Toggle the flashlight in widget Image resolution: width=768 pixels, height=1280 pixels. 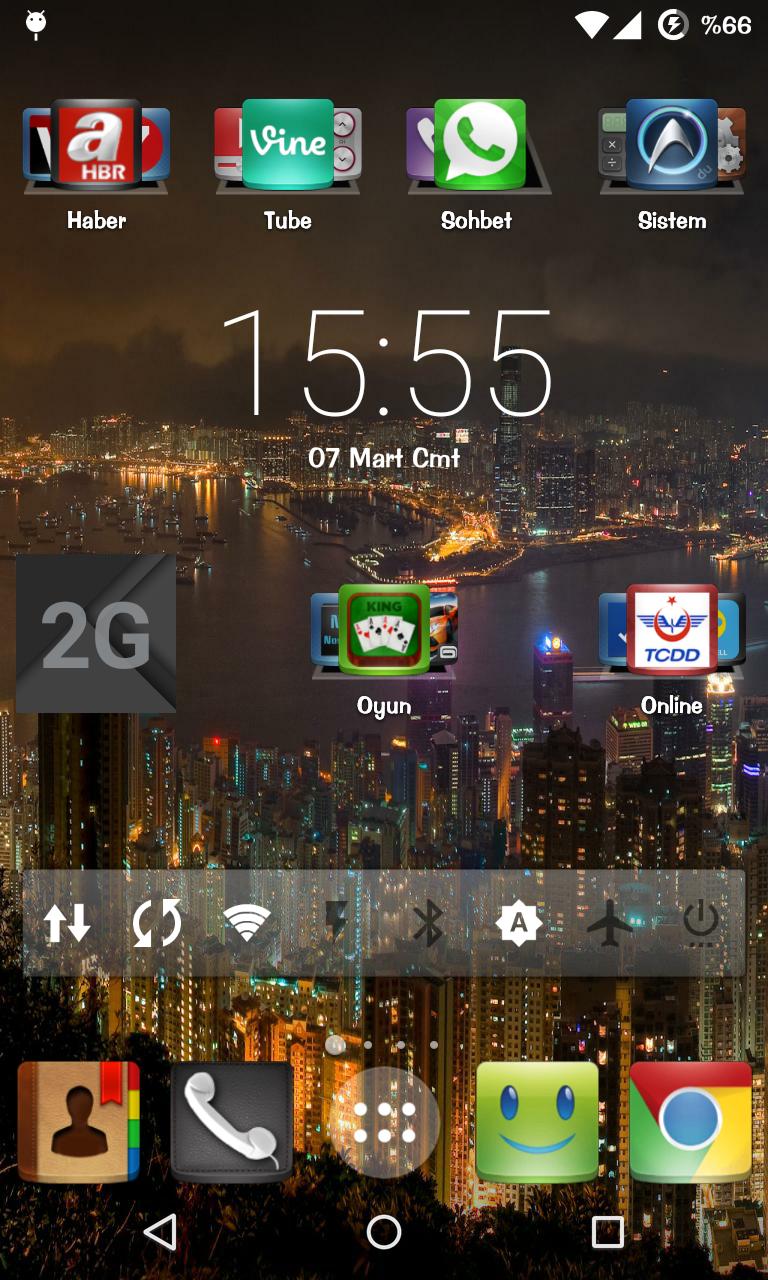337,923
